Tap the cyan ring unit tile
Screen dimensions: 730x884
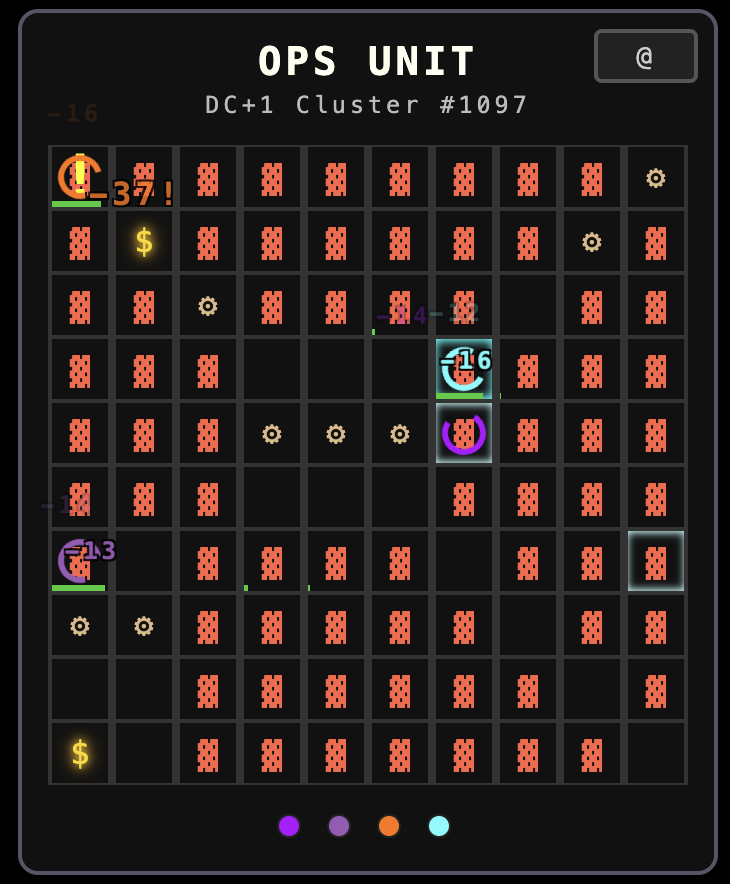click(463, 369)
